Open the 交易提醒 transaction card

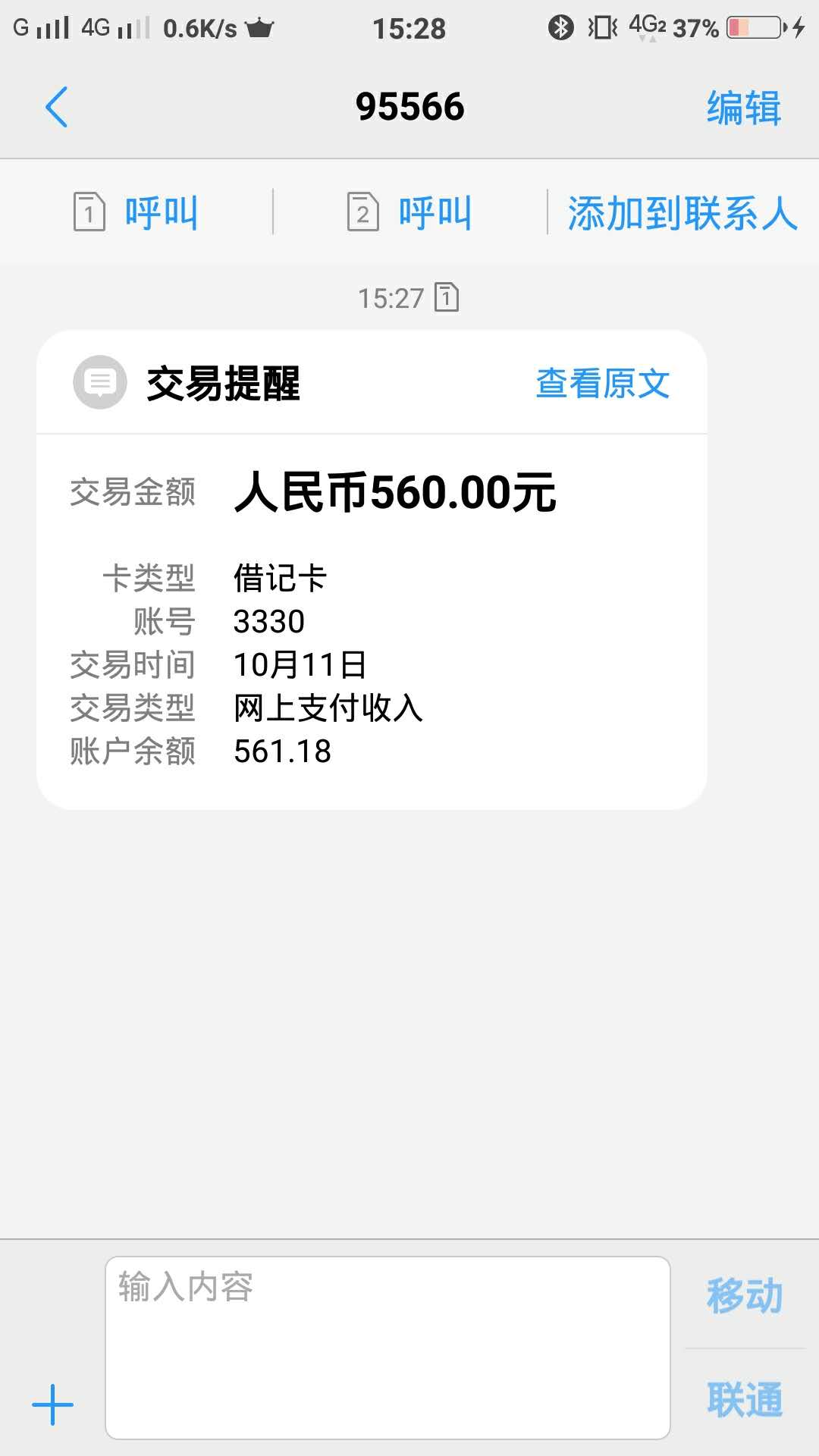coord(372,570)
